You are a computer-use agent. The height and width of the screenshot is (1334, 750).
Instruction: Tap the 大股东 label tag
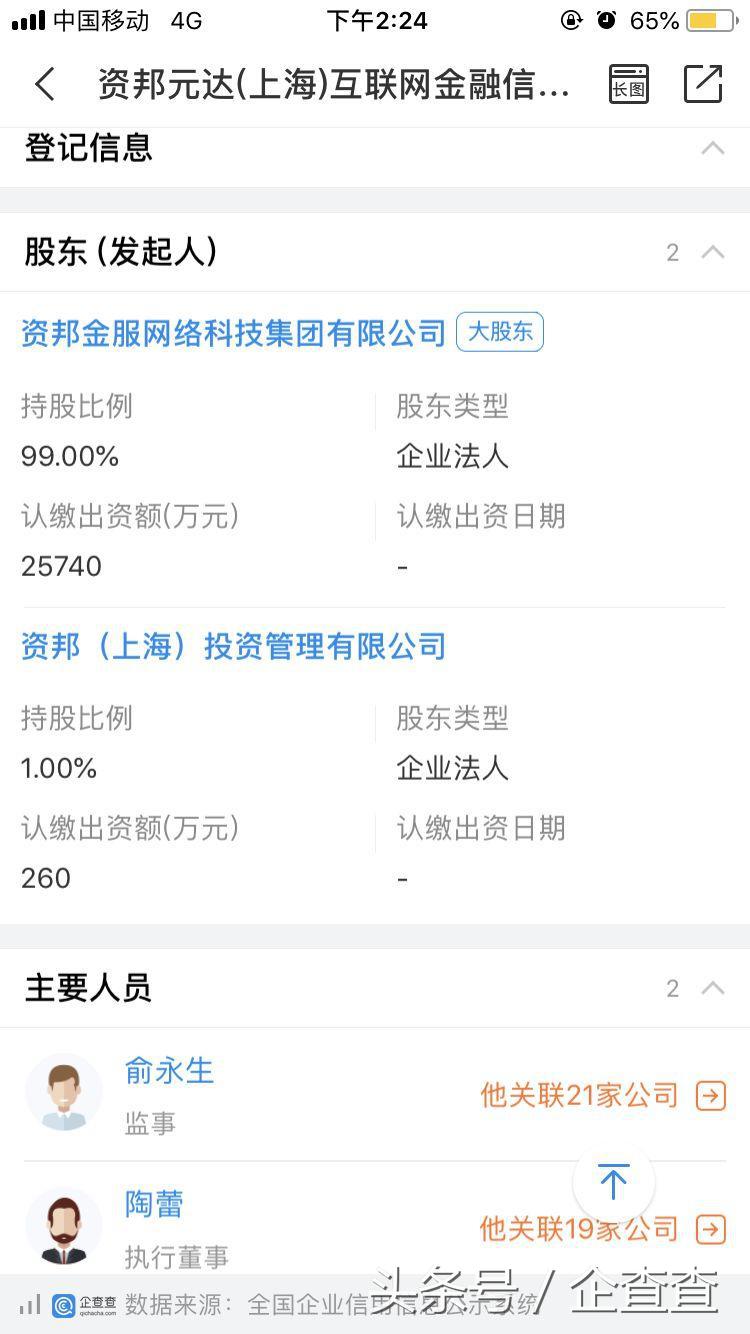(x=499, y=333)
